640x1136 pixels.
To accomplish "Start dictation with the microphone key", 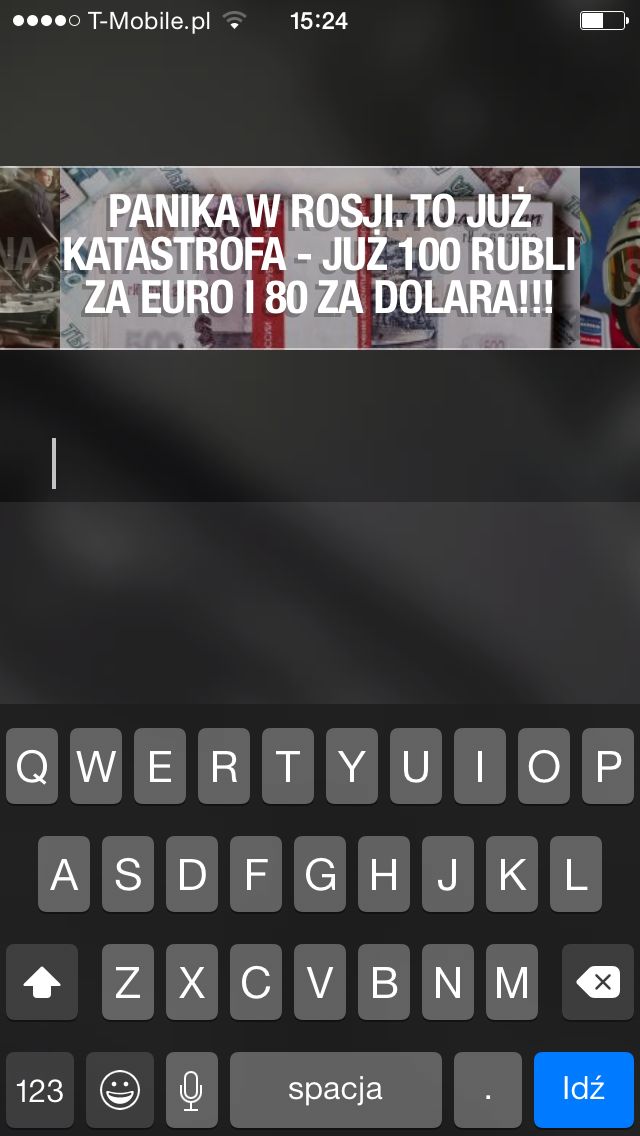I will (191, 1089).
